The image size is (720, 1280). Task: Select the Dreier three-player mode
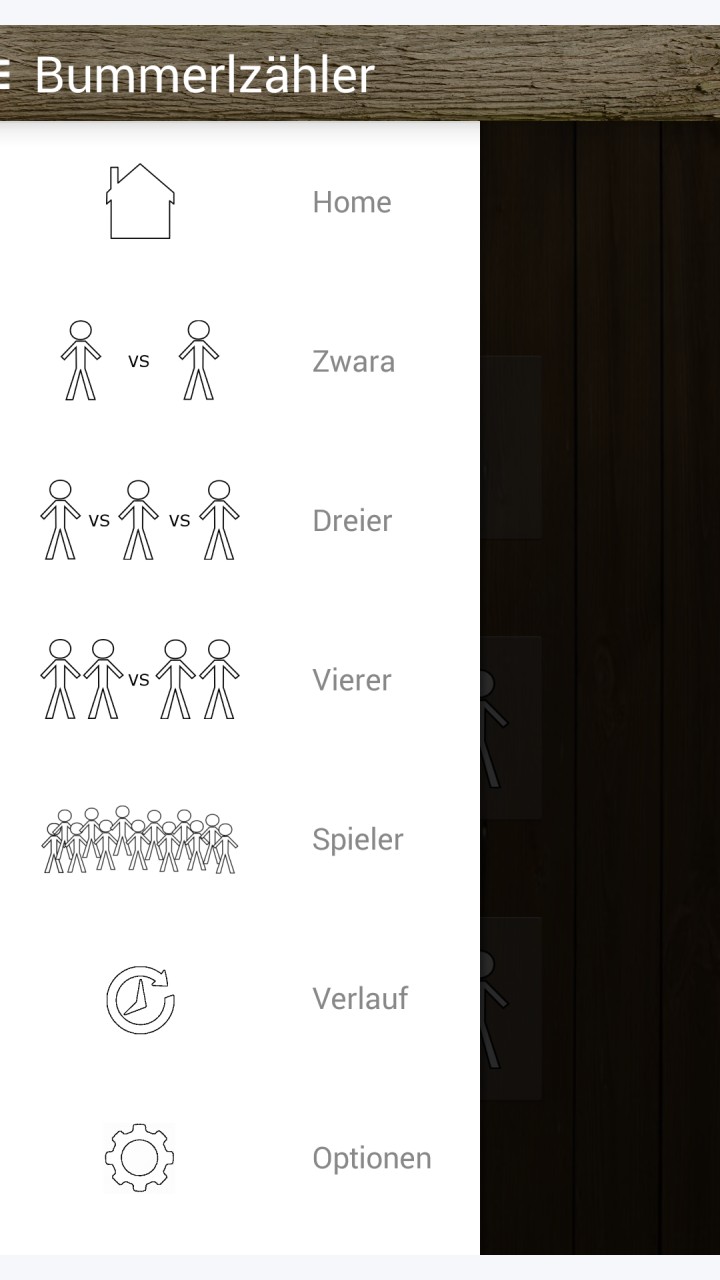[240, 520]
